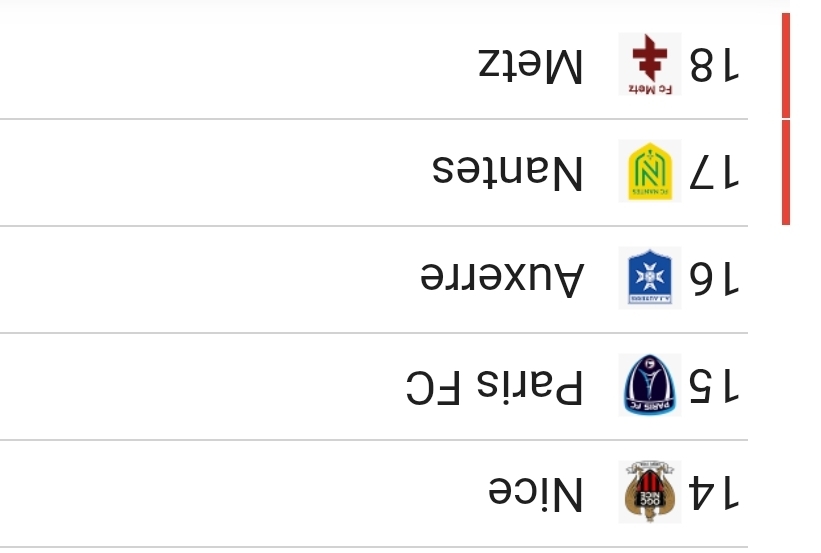Viewport: 821px width, 553px height.
Task: Open the Paris FC team row
Action: (494, 386)
